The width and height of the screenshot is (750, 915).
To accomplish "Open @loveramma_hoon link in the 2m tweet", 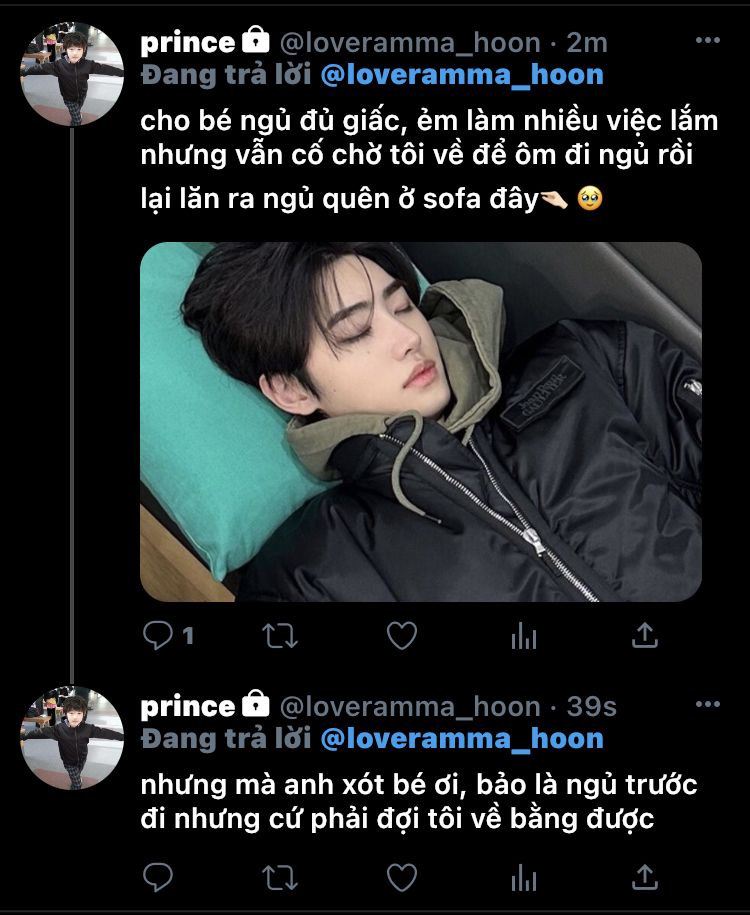I will tap(462, 74).
